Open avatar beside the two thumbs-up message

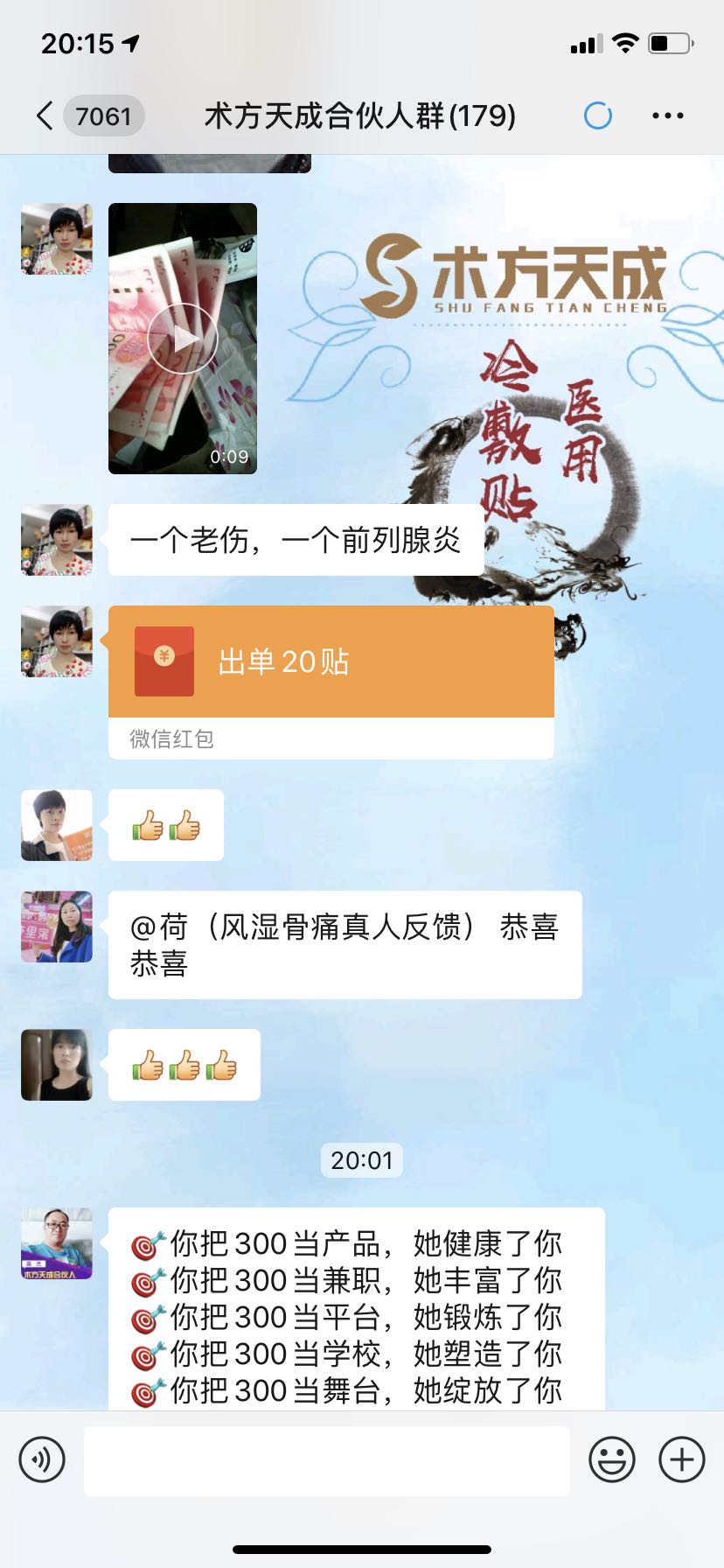(57, 825)
